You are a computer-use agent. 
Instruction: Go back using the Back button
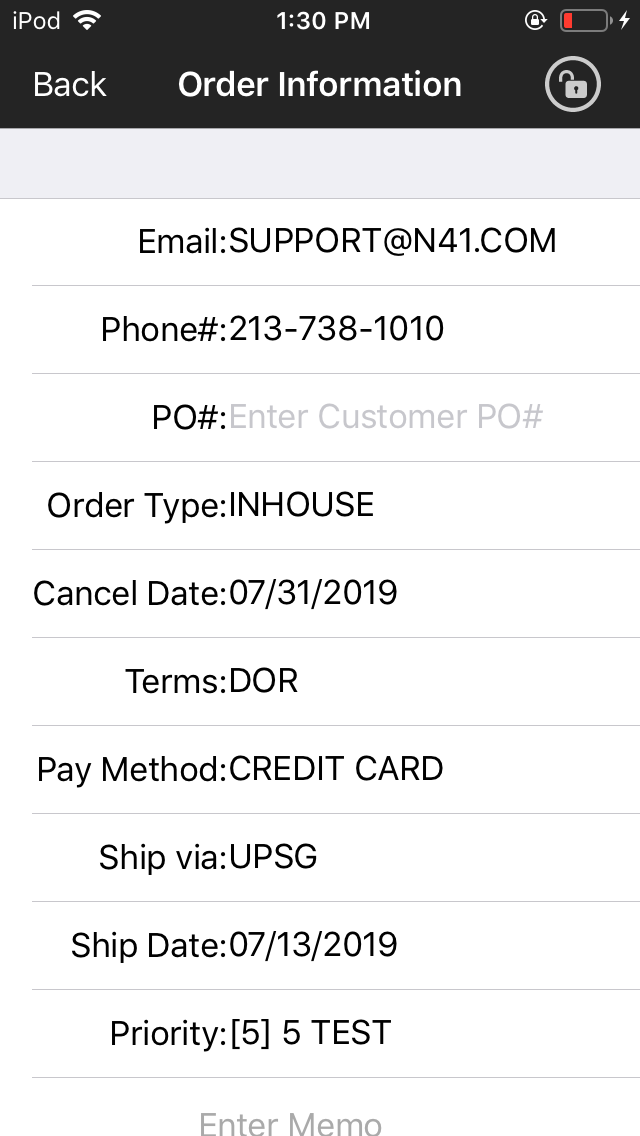click(69, 85)
